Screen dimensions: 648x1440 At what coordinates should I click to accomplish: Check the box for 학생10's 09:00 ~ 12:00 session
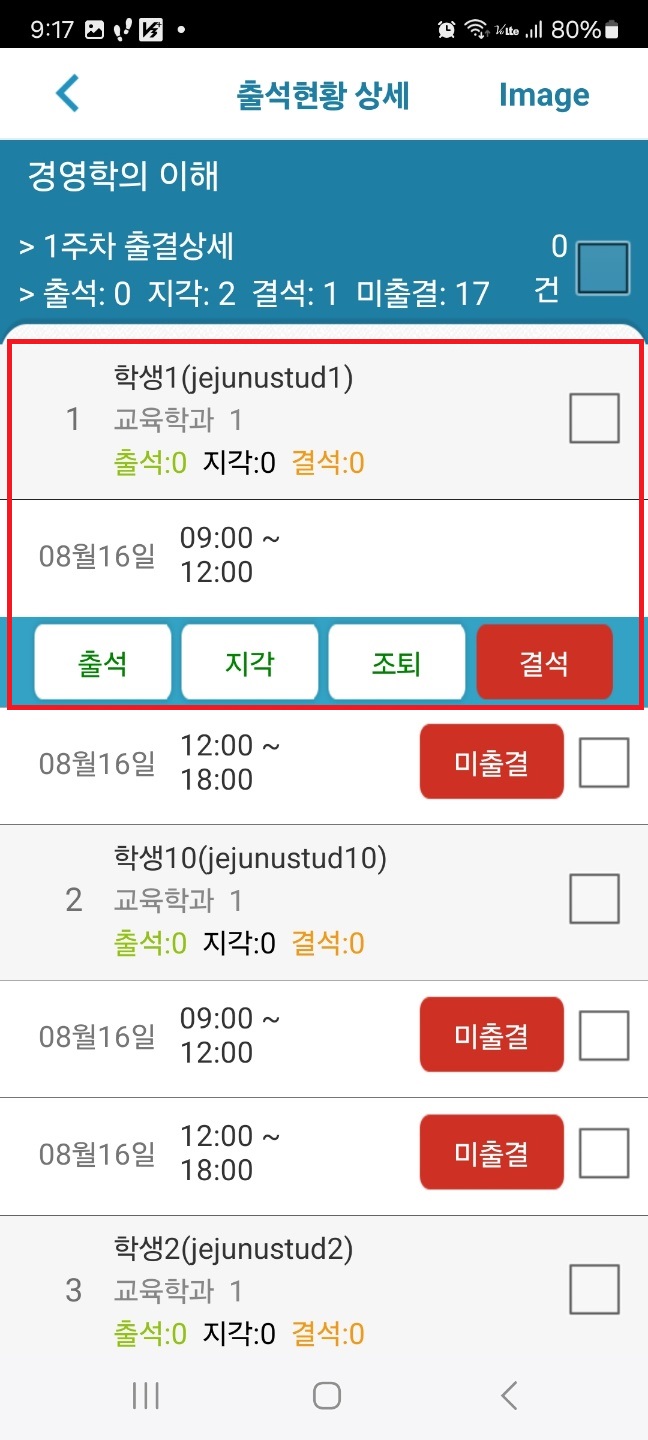click(604, 1035)
